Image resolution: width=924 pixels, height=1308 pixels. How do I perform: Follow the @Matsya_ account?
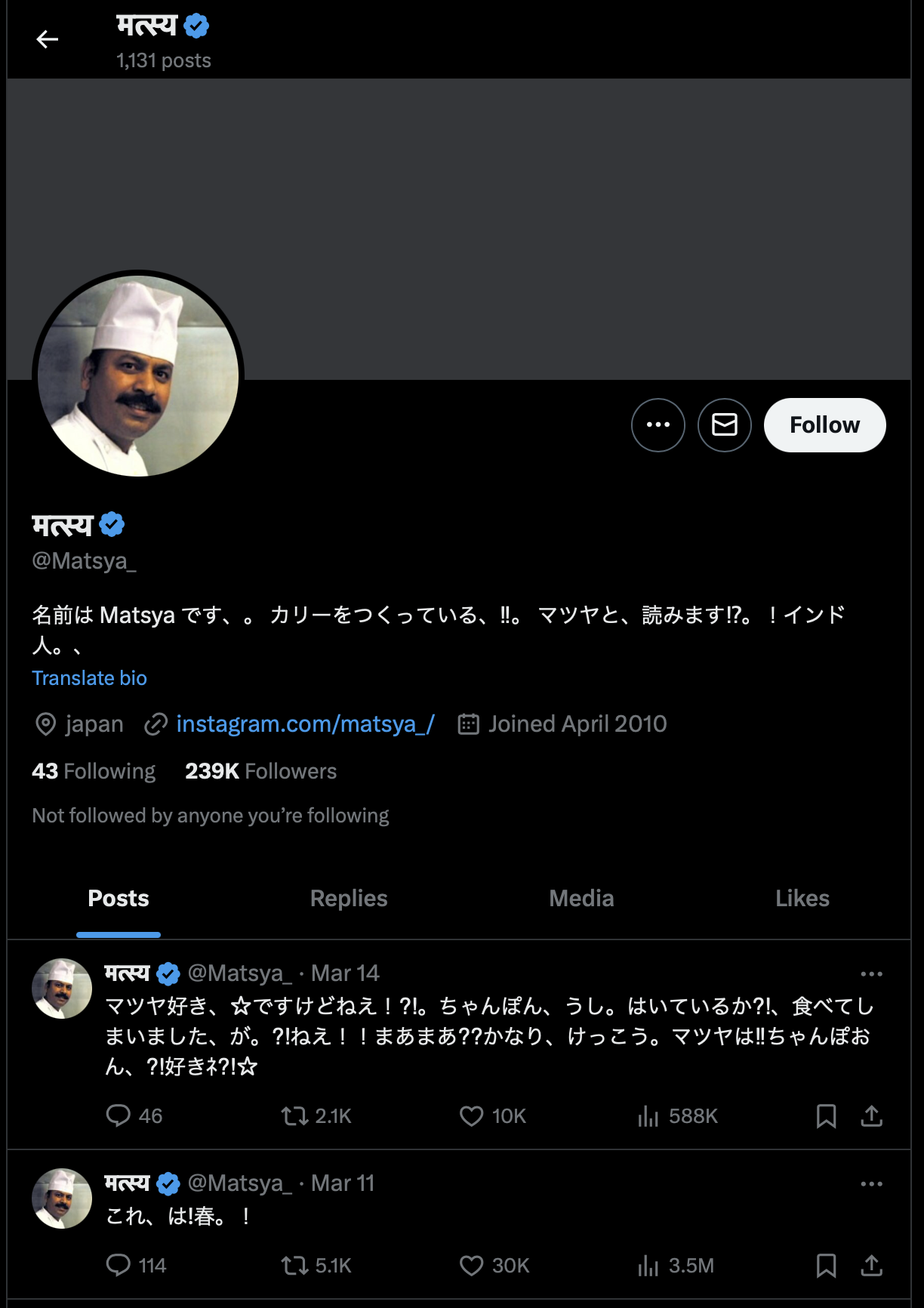pyautogui.click(x=824, y=425)
